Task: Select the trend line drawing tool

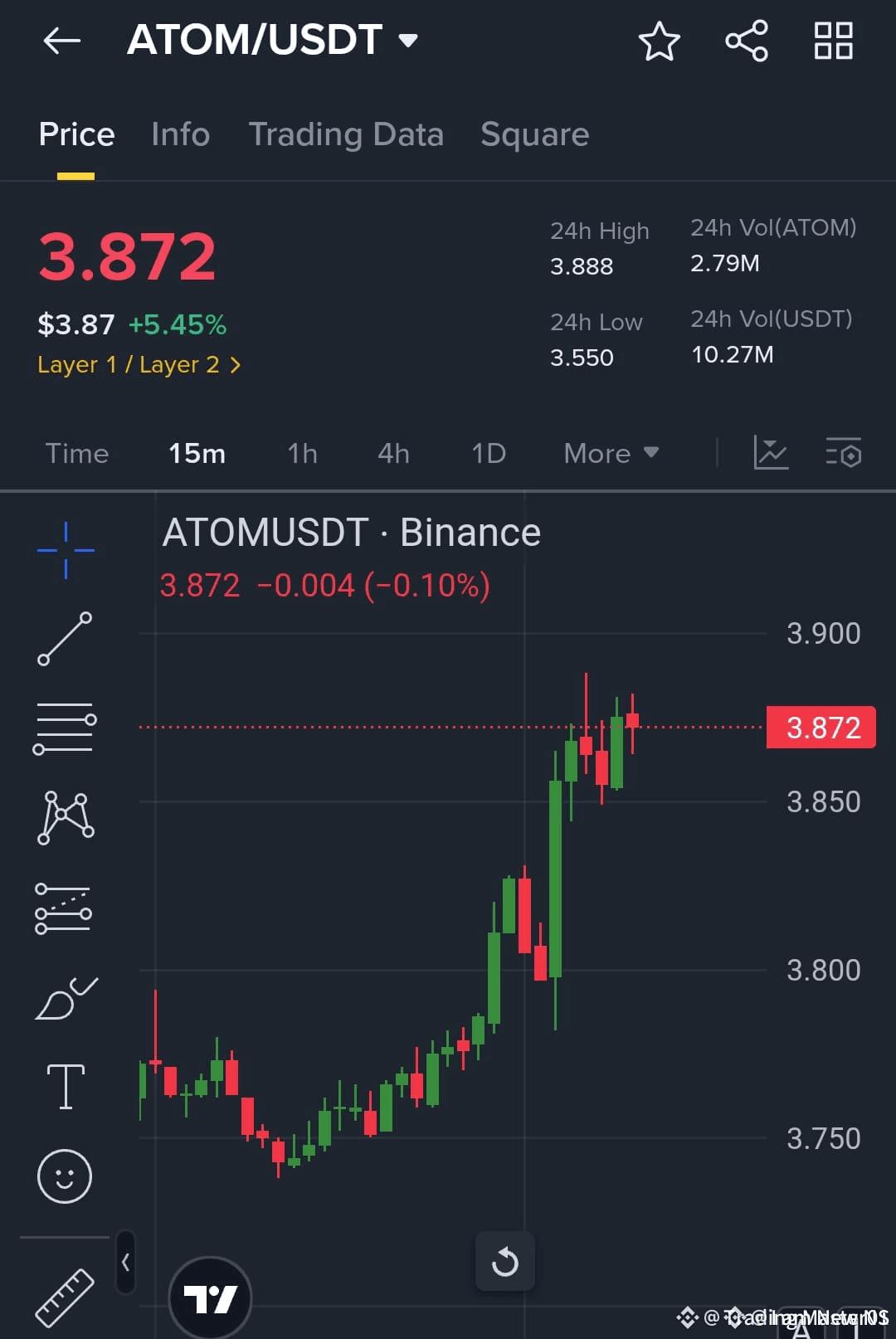Action: point(65,640)
